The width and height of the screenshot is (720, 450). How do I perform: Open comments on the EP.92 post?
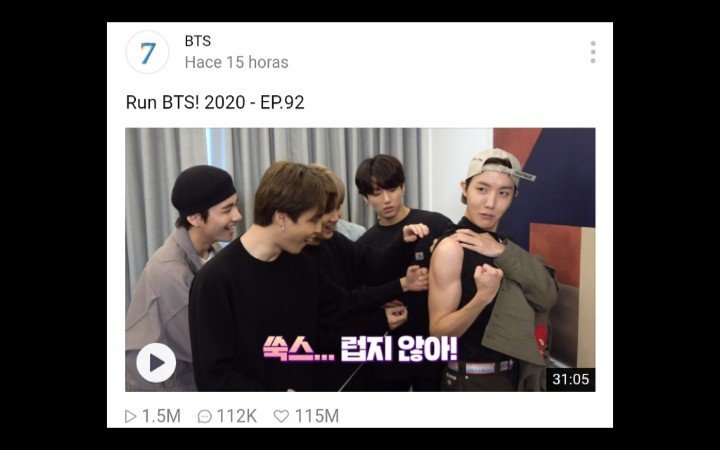(205, 416)
